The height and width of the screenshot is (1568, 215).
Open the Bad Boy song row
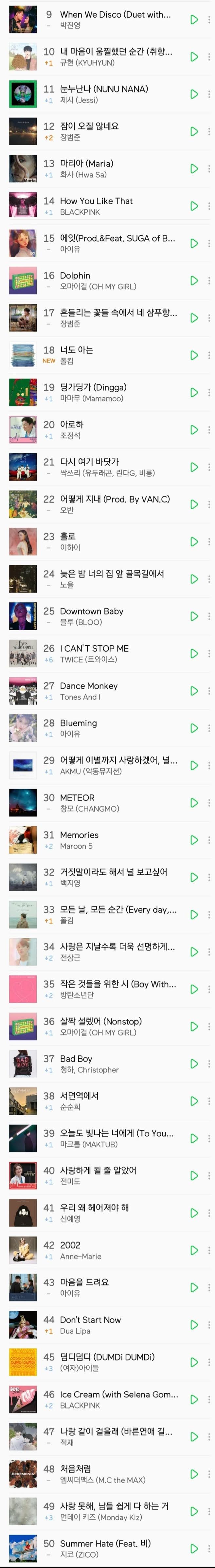(x=107, y=1064)
